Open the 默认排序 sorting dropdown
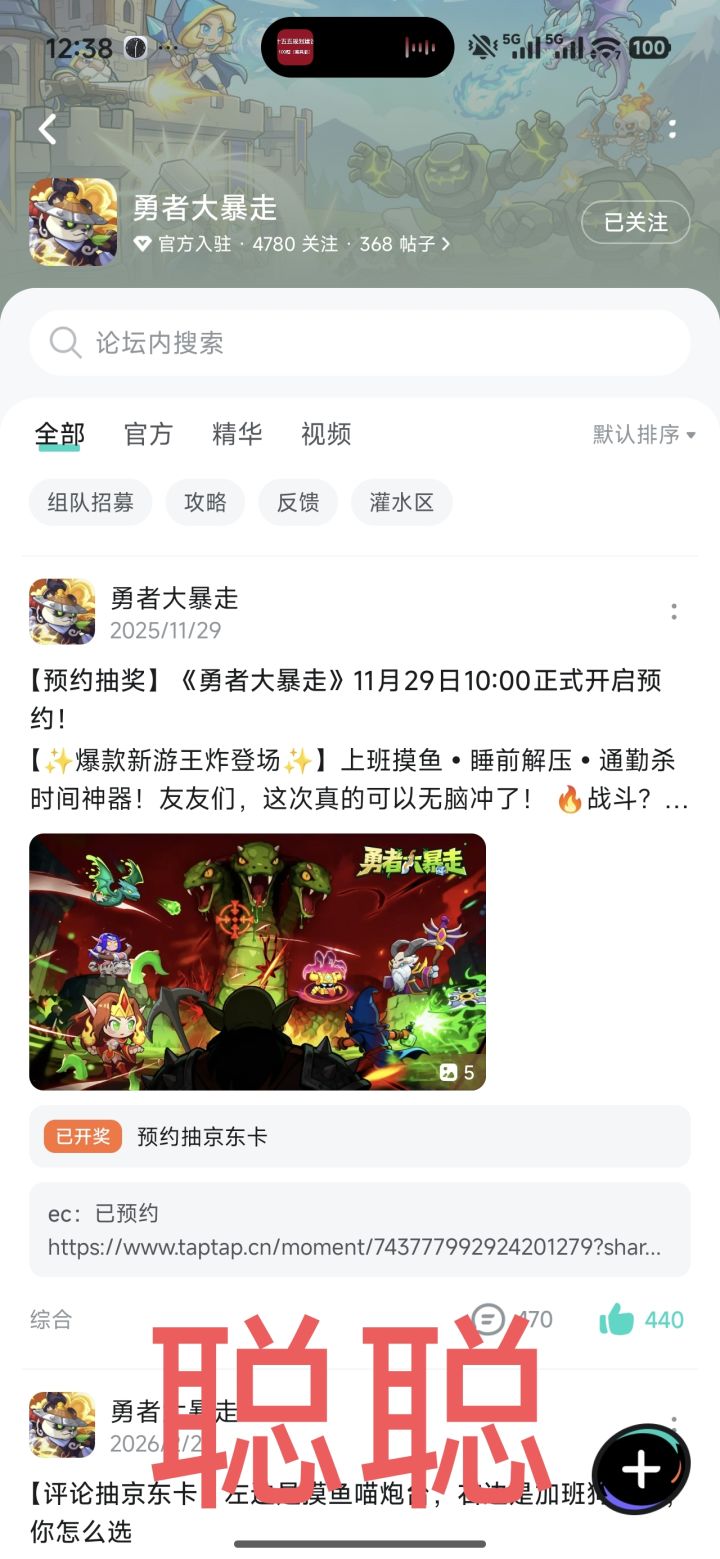Screen dimensions: 720x1559 640,434
